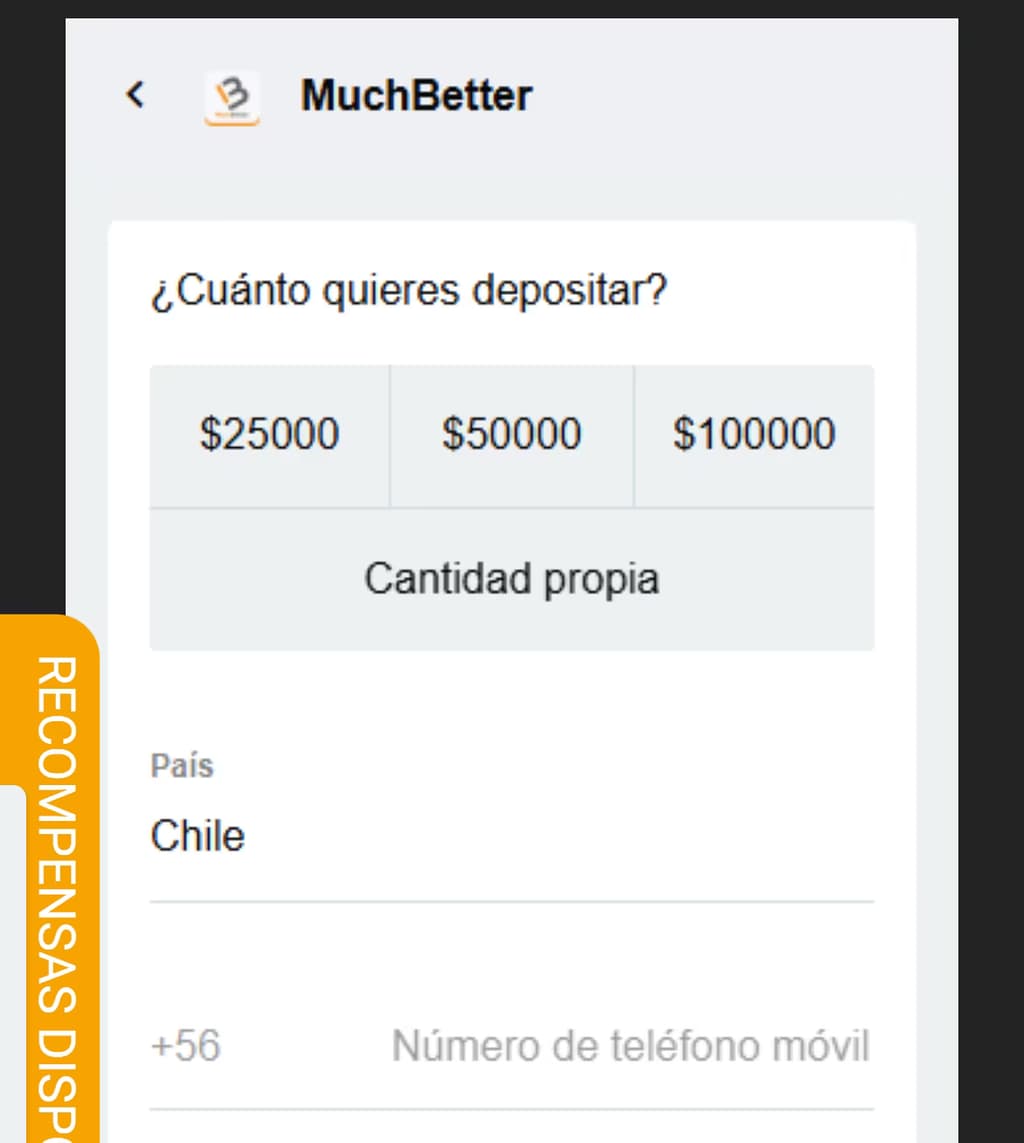
Task: Open the País selector showing Chile
Action: tap(511, 836)
